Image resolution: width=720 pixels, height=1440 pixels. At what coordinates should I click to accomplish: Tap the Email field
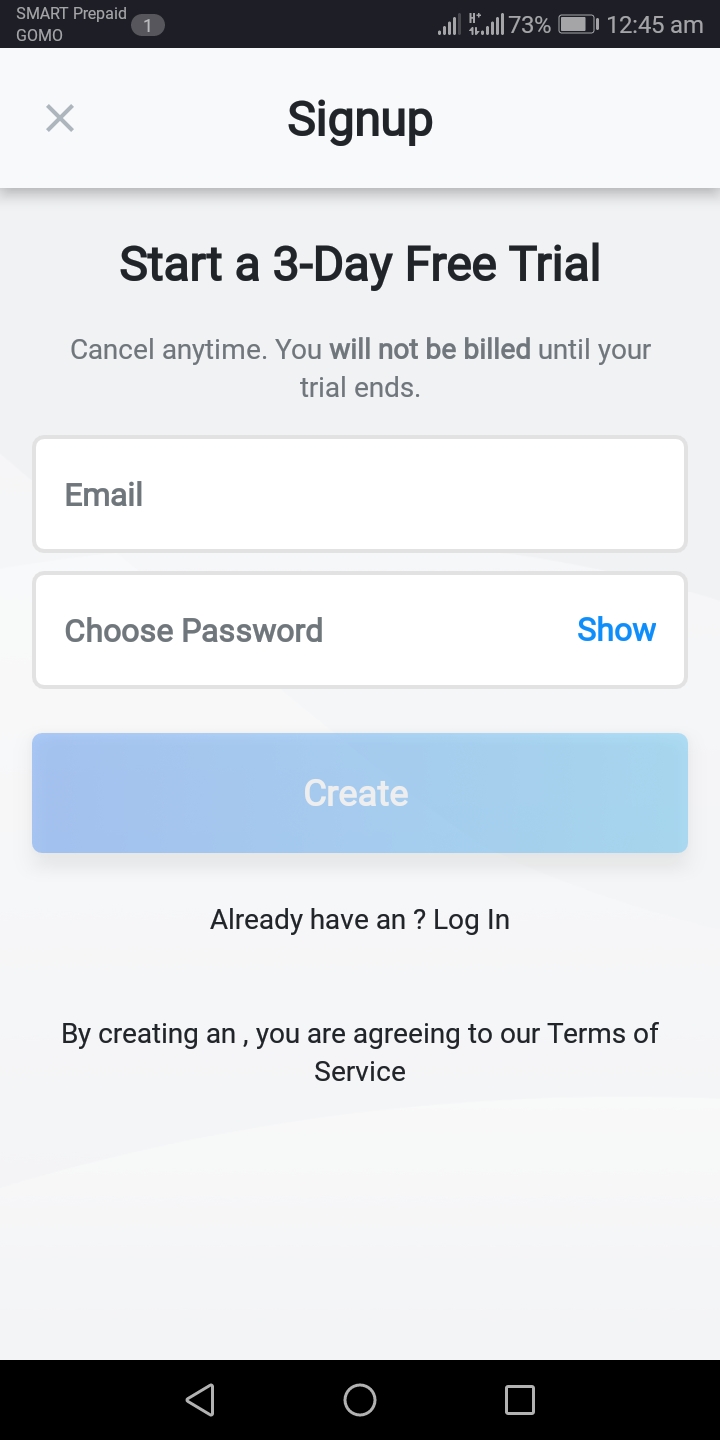(360, 494)
